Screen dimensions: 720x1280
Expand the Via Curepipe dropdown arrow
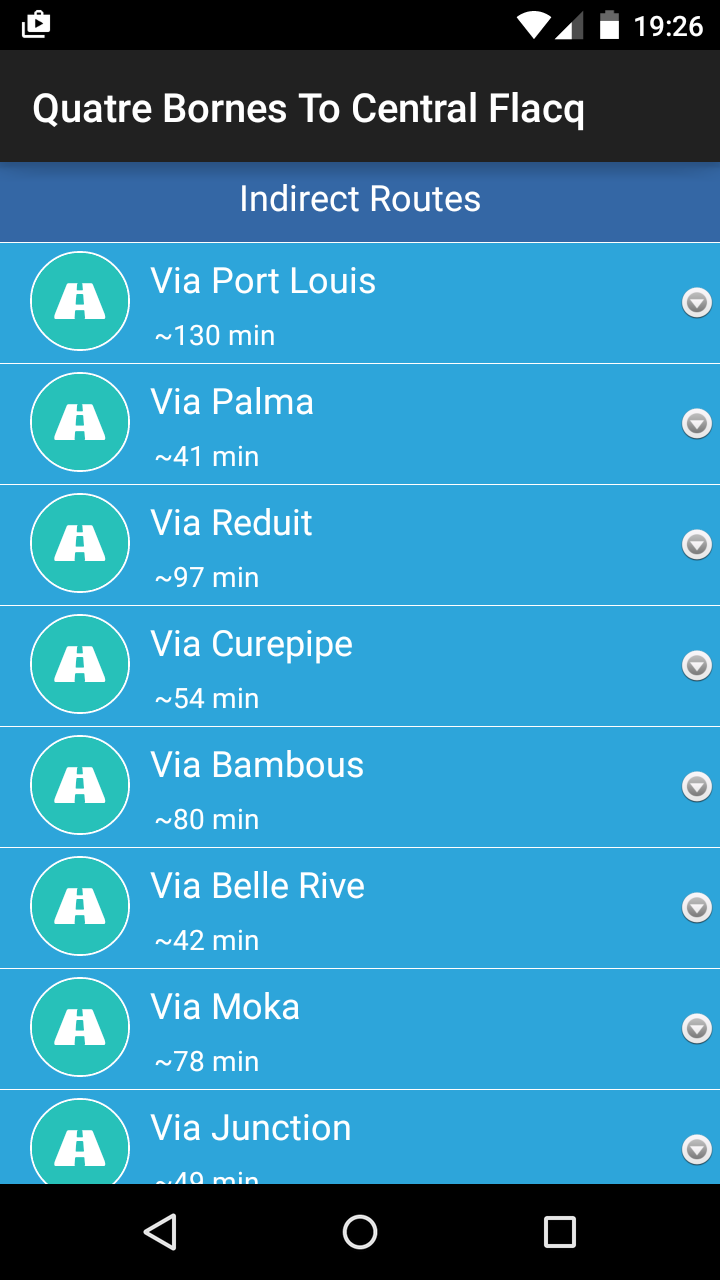pyautogui.click(x=696, y=665)
